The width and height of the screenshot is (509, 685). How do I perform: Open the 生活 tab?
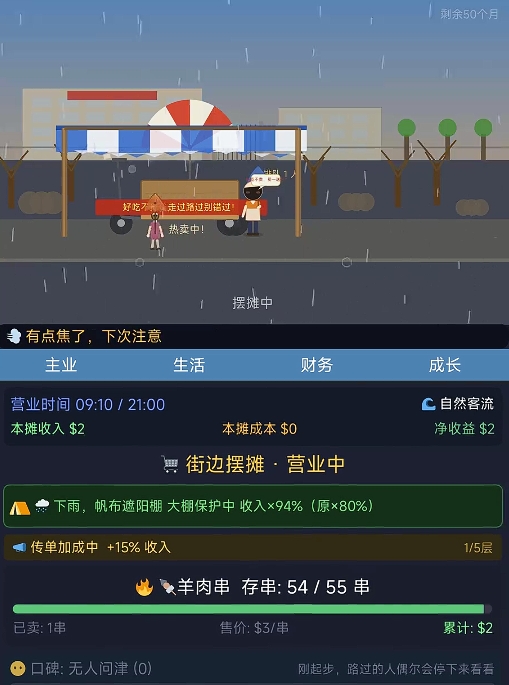pos(189,365)
